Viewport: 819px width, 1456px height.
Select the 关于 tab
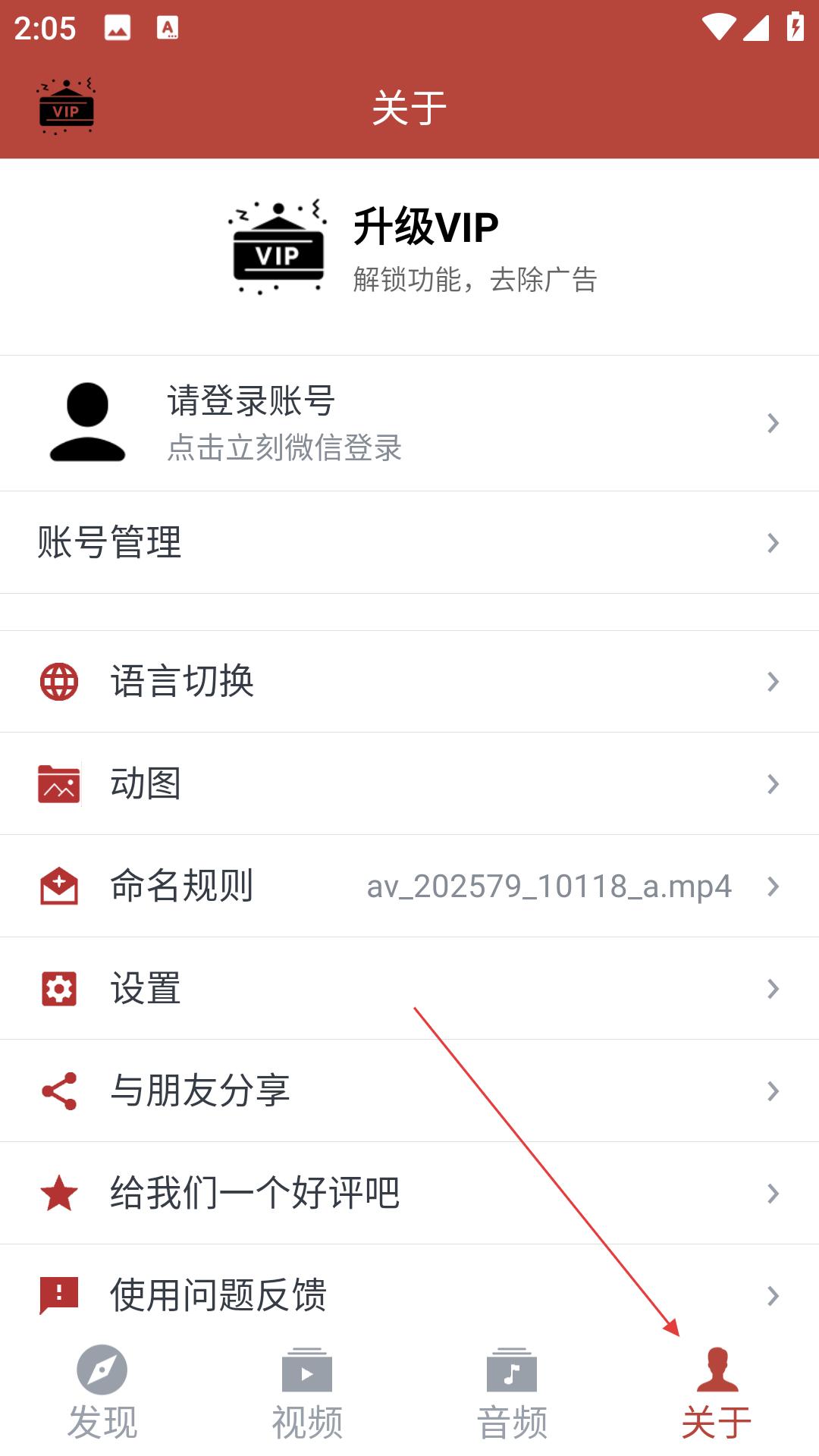coord(717,1394)
